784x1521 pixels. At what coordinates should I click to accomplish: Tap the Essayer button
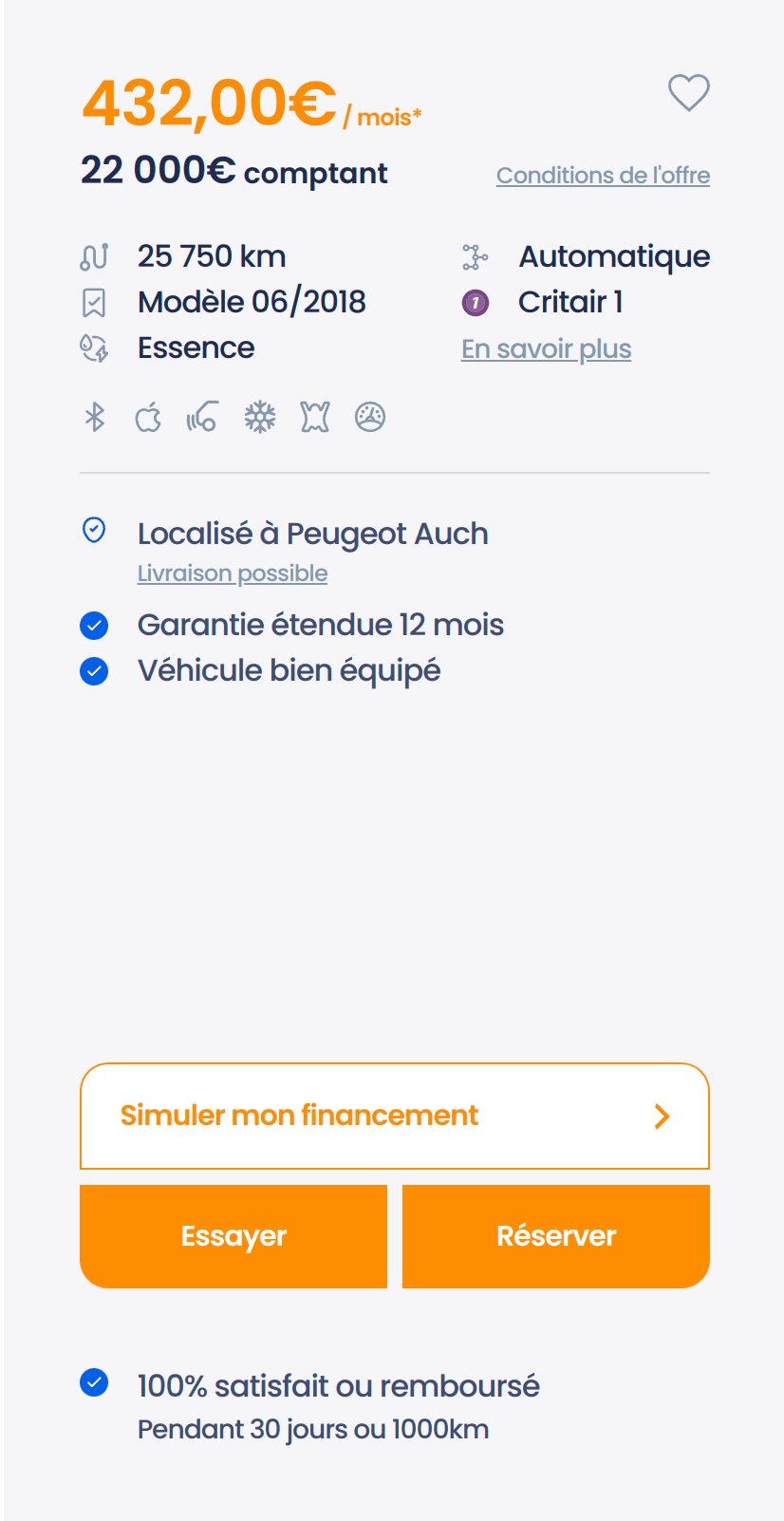click(x=233, y=1236)
